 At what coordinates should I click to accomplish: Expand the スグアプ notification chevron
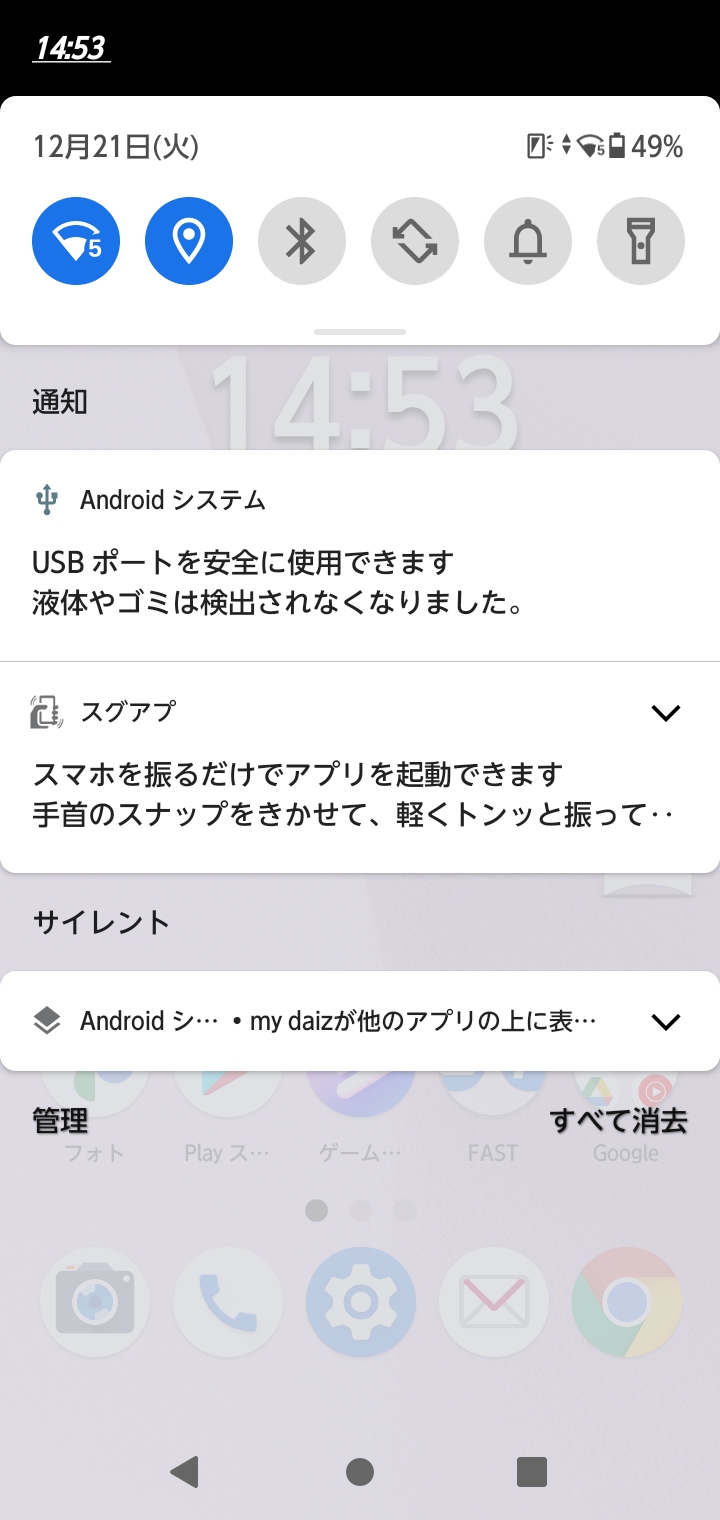tap(665, 713)
